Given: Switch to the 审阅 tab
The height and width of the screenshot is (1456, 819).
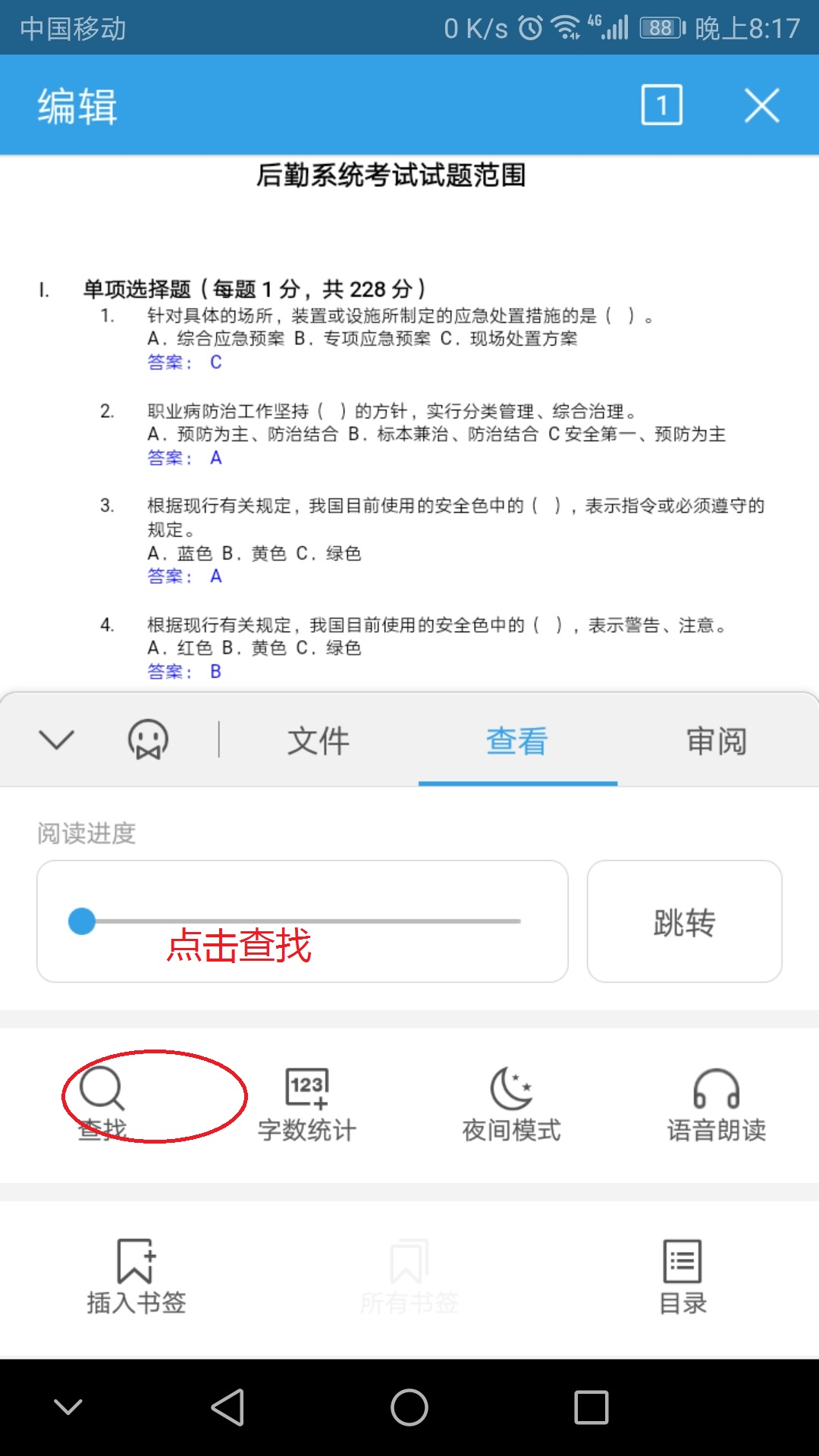Looking at the screenshot, I should [x=717, y=741].
